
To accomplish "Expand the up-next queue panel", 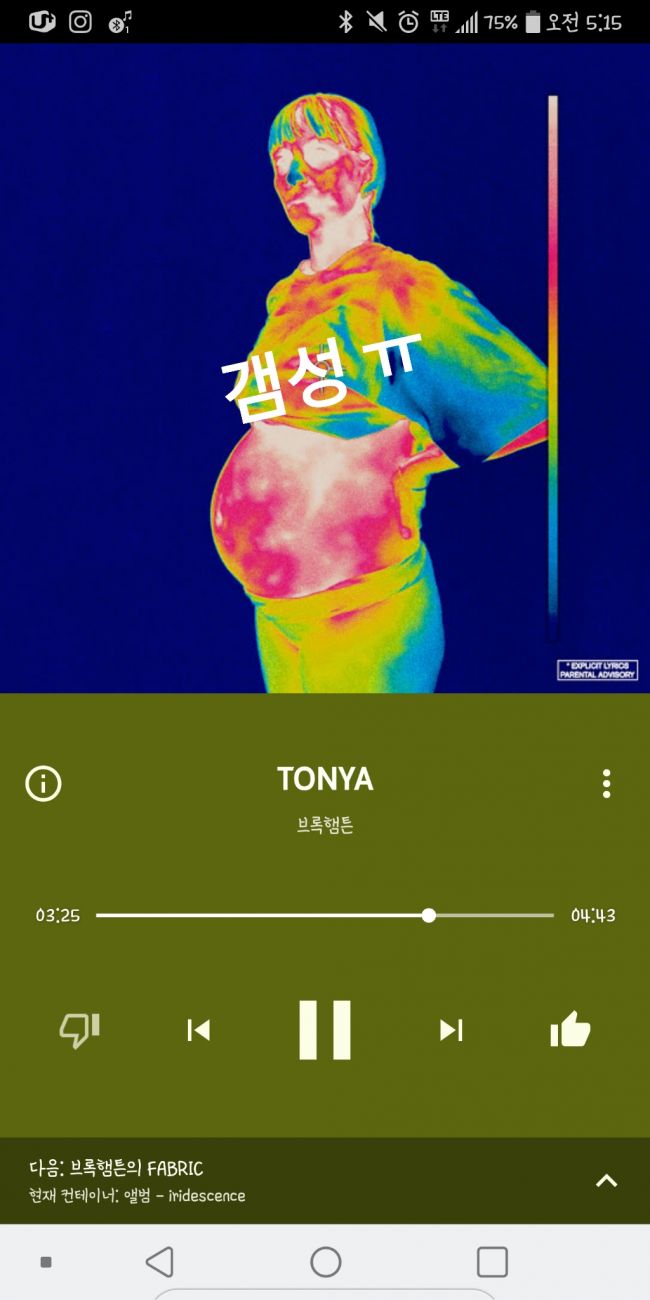I will (606, 1181).
